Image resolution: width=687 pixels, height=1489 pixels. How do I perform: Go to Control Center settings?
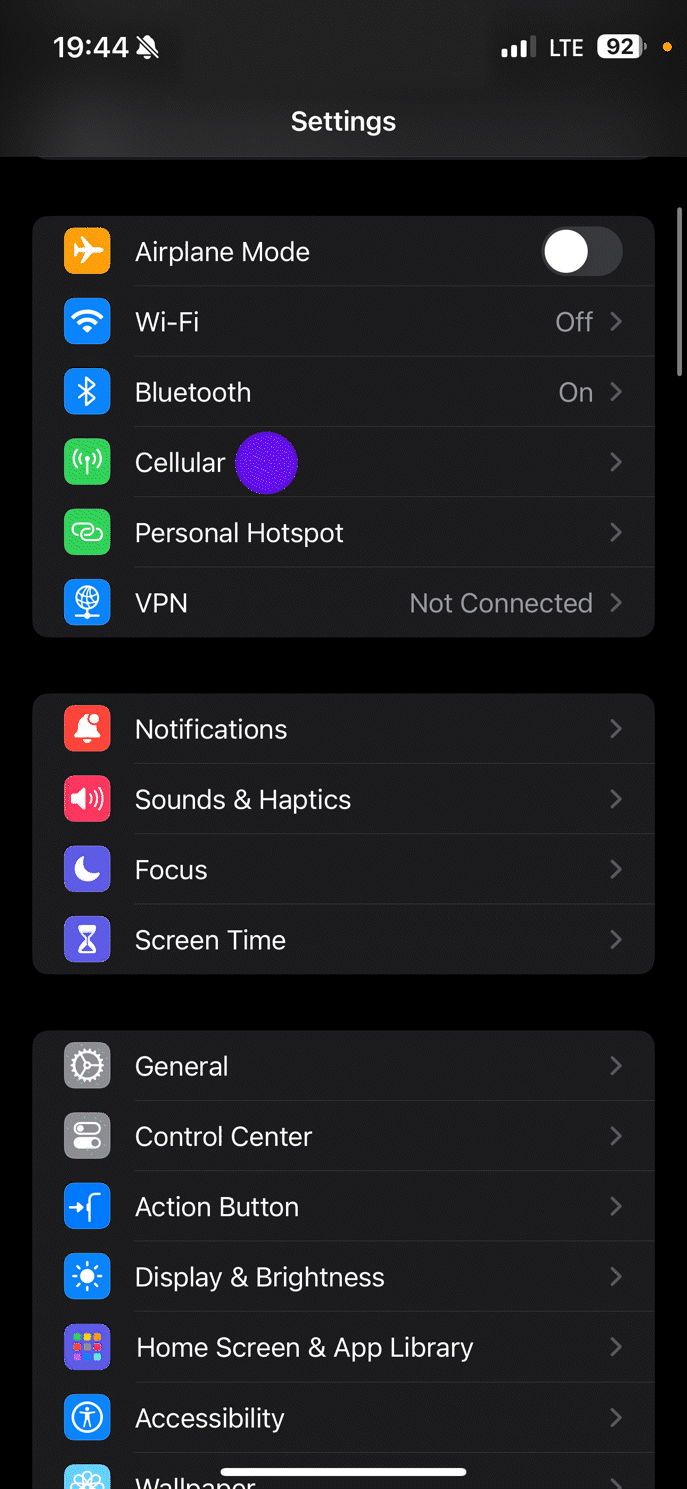point(343,1136)
